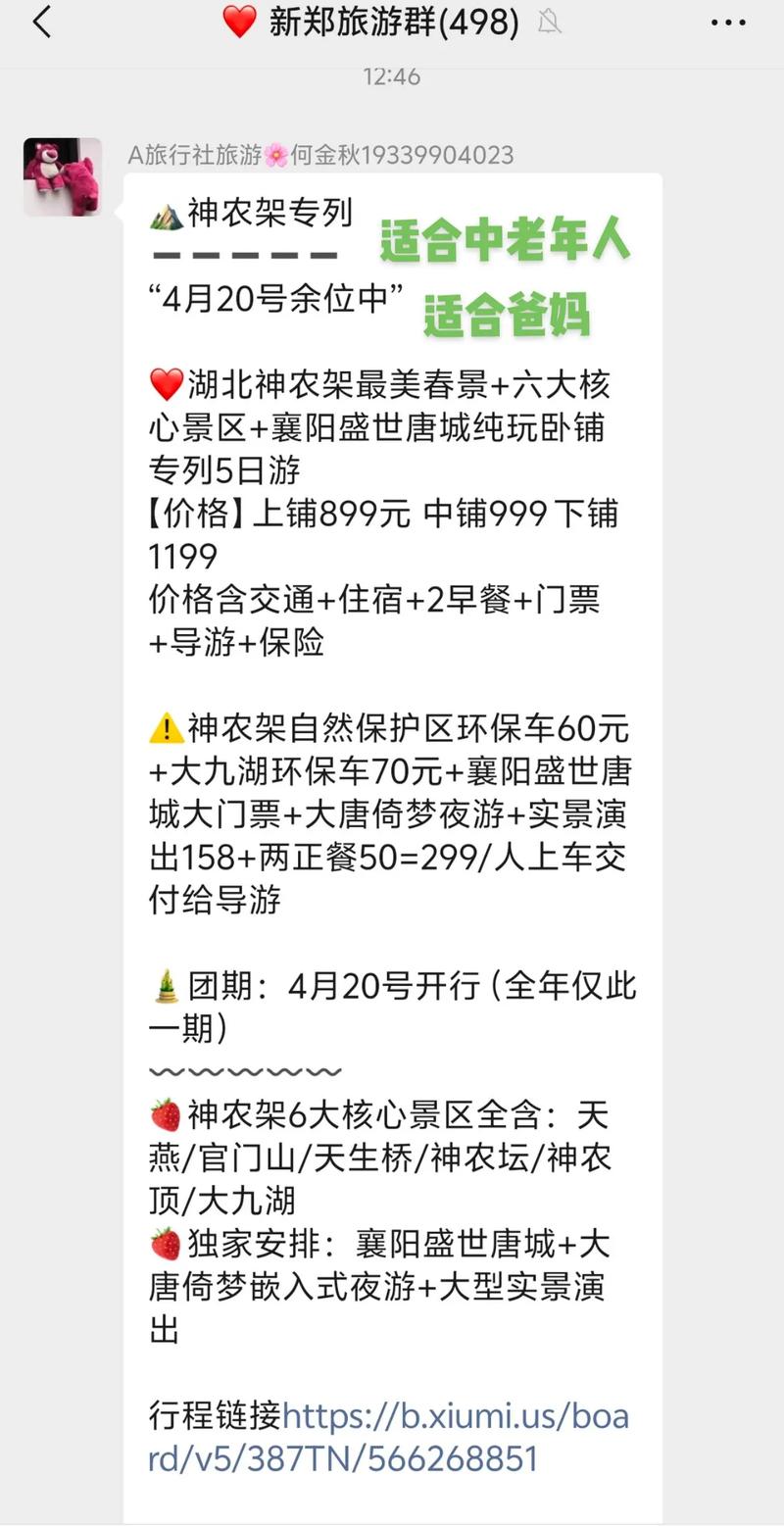Click the green text 适合中老年人
Viewport: 784px width, 1526px height.
[505, 239]
